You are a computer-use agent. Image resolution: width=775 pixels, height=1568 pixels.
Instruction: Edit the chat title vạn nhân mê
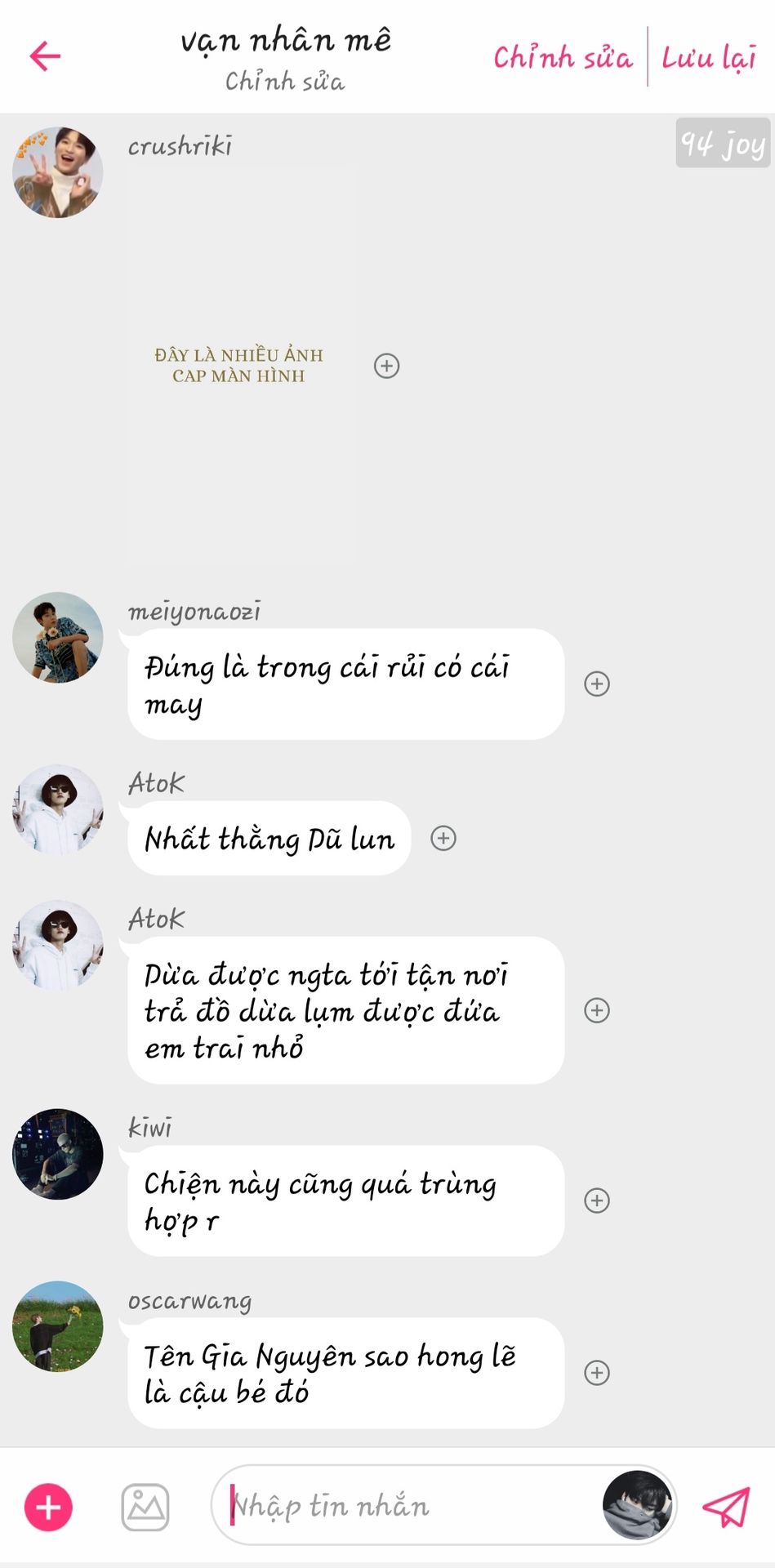pos(286,41)
